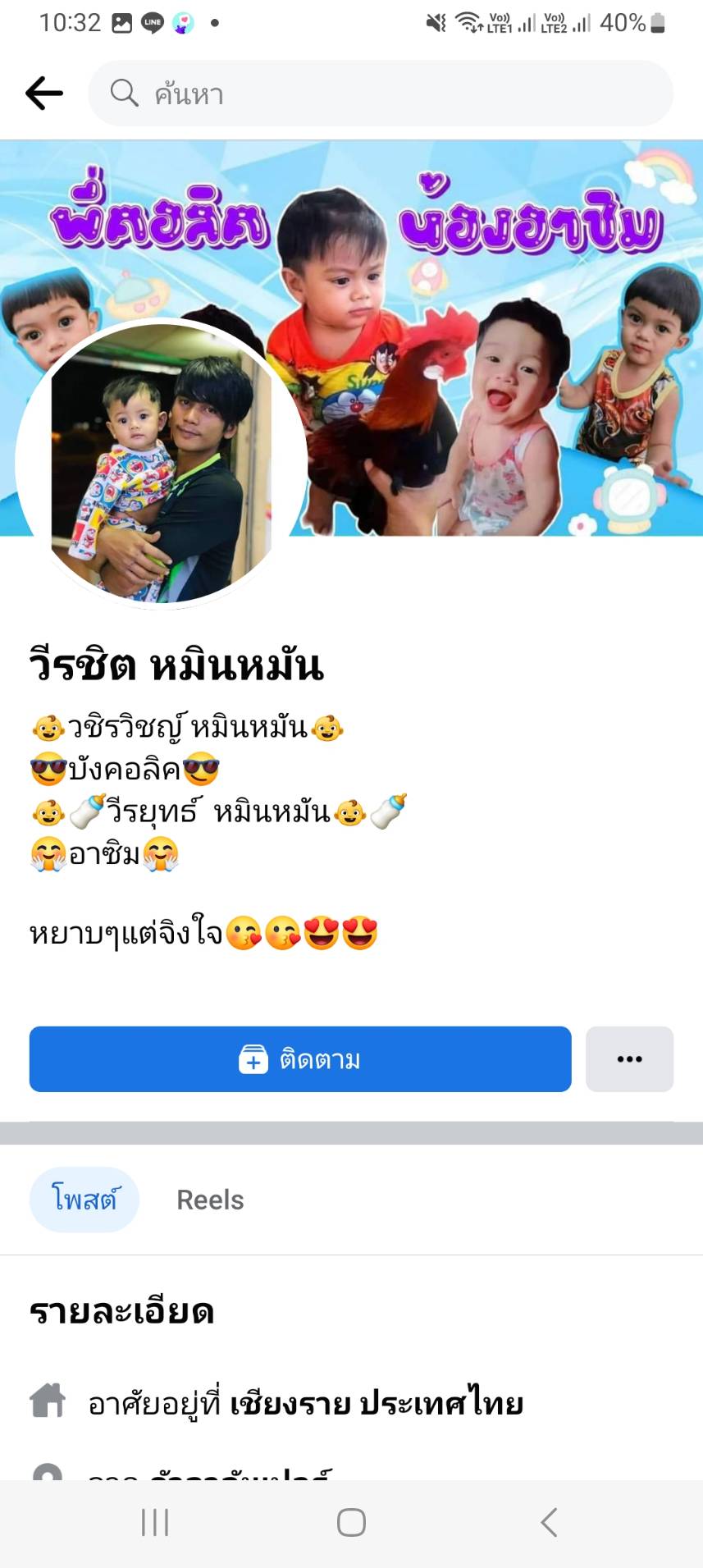Open the three-dot more options button

629,1059
